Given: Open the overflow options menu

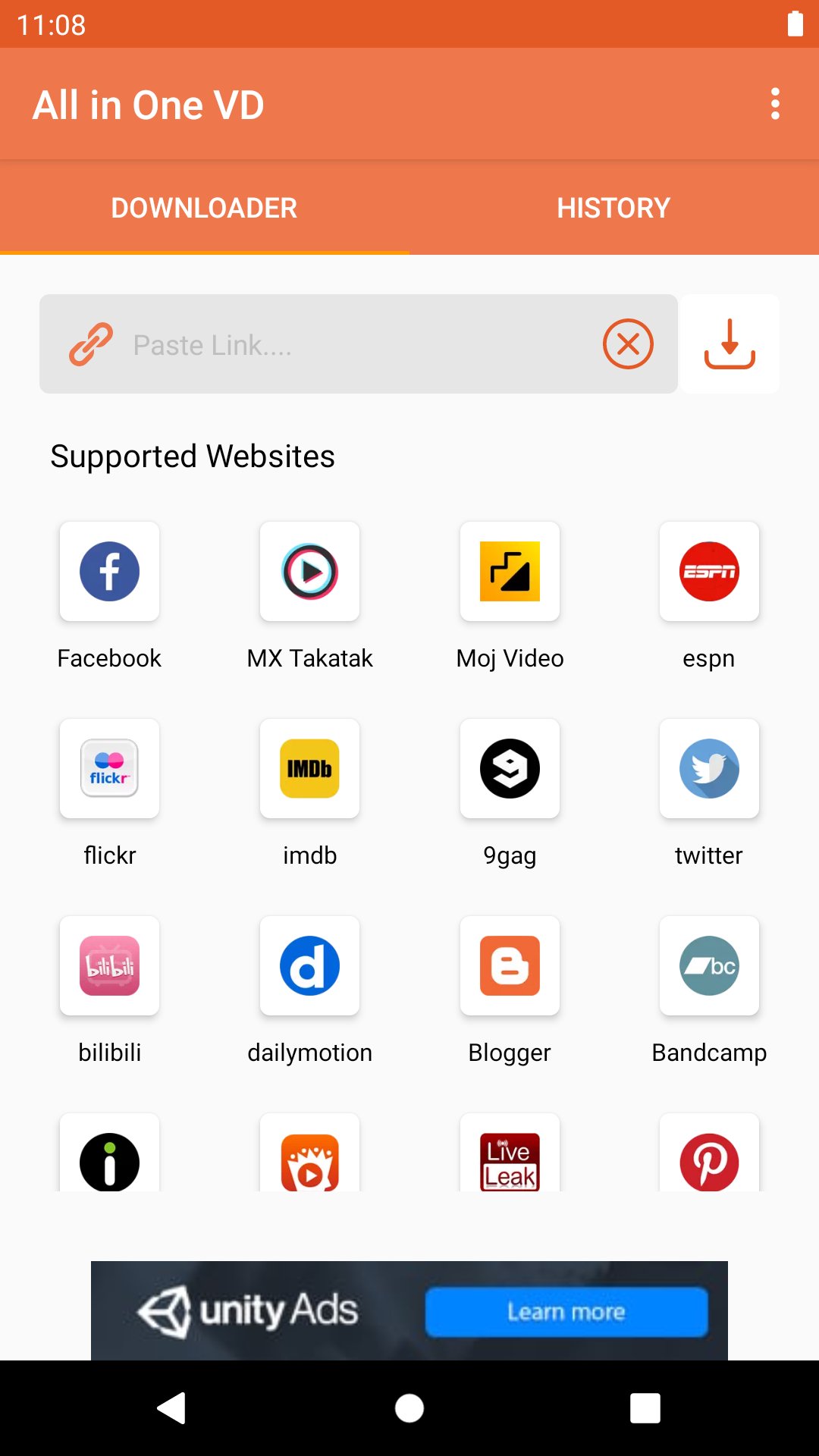Looking at the screenshot, I should tap(775, 105).
